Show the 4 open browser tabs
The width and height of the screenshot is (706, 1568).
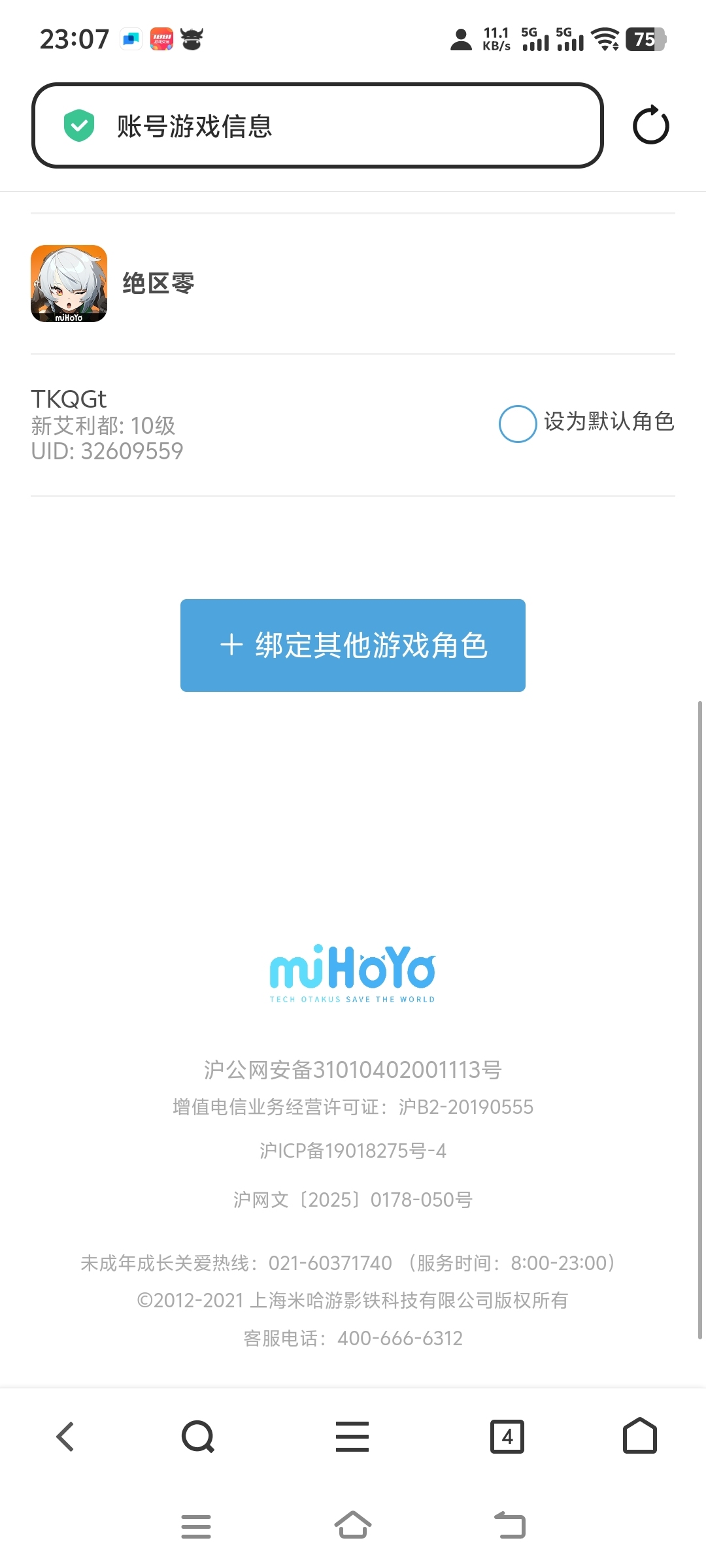point(507,1437)
